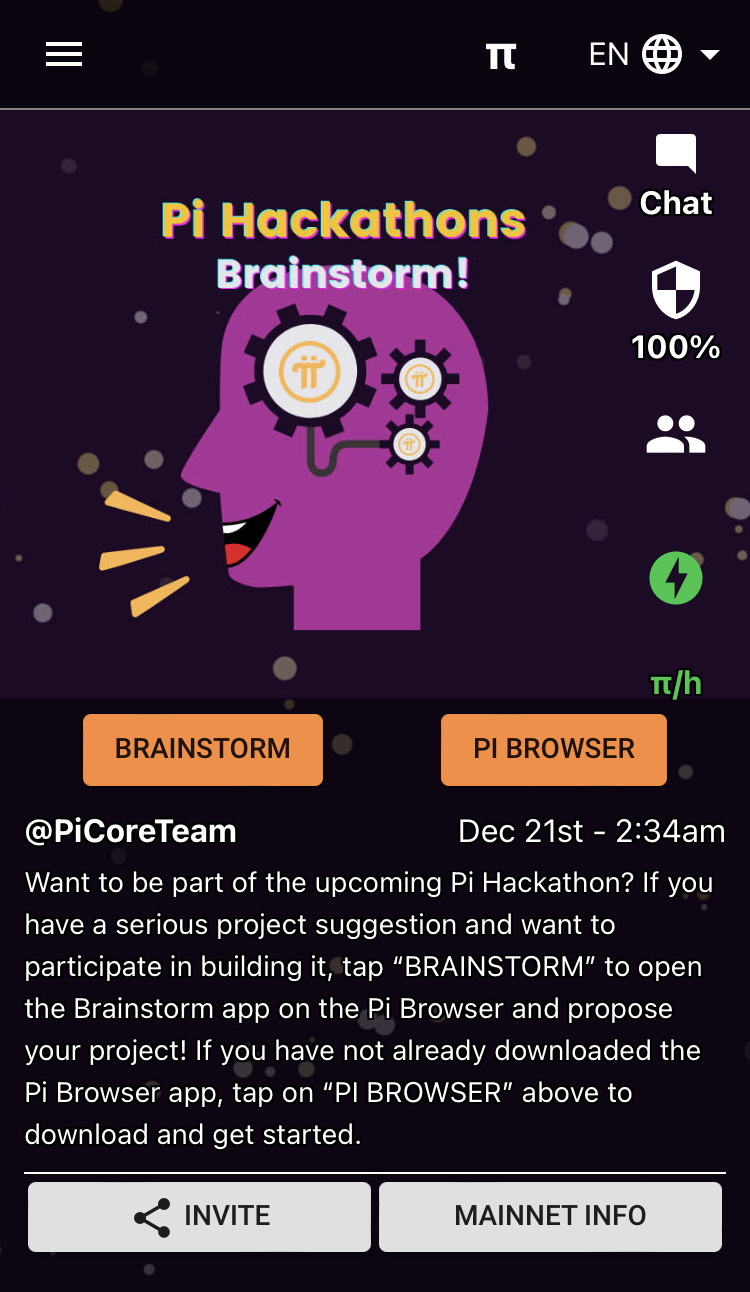Tap the green lightning mining button
Image resolution: width=750 pixels, height=1292 pixels.
click(676, 578)
